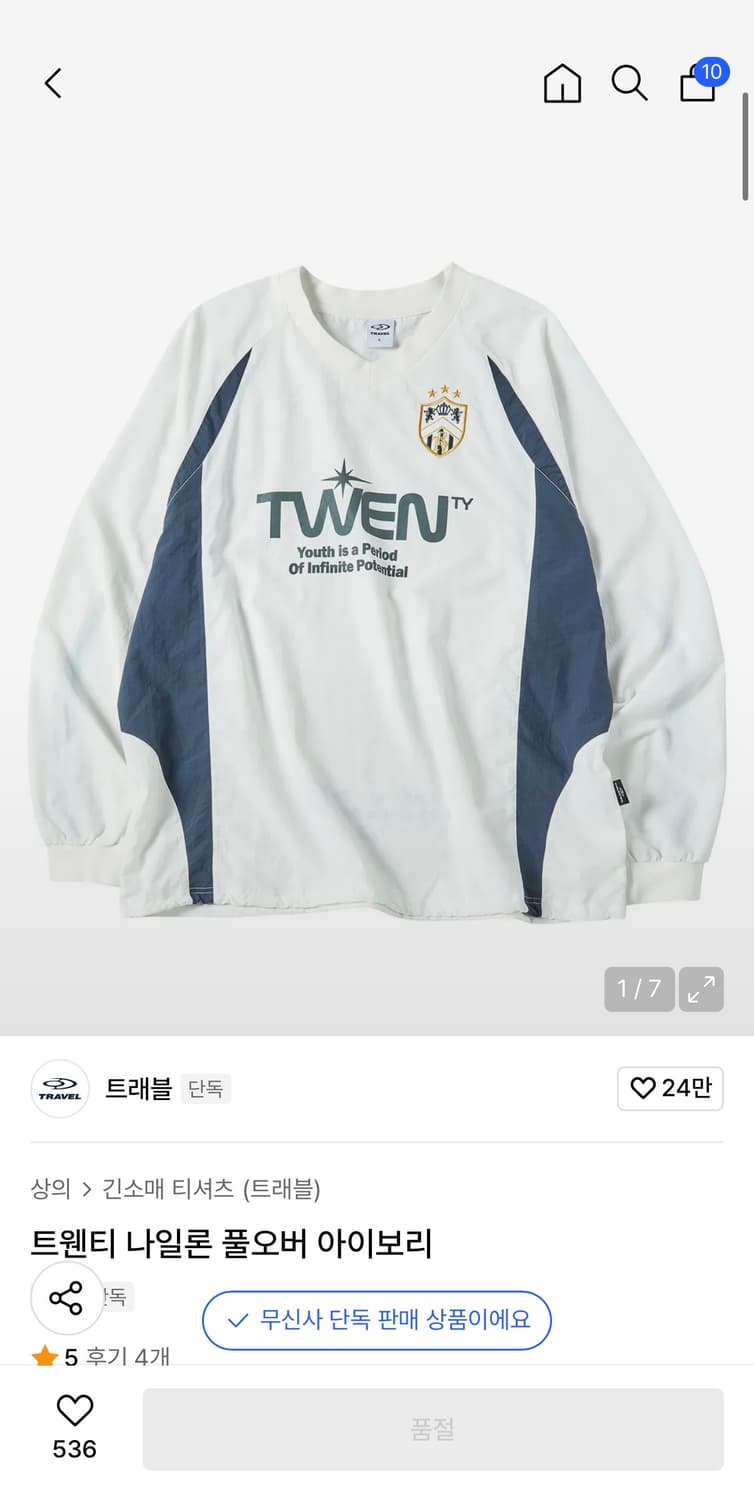Image resolution: width=754 pixels, height=1500 pixels.
Task: Open the home screen via the house icon
Action: coord(562,85)
